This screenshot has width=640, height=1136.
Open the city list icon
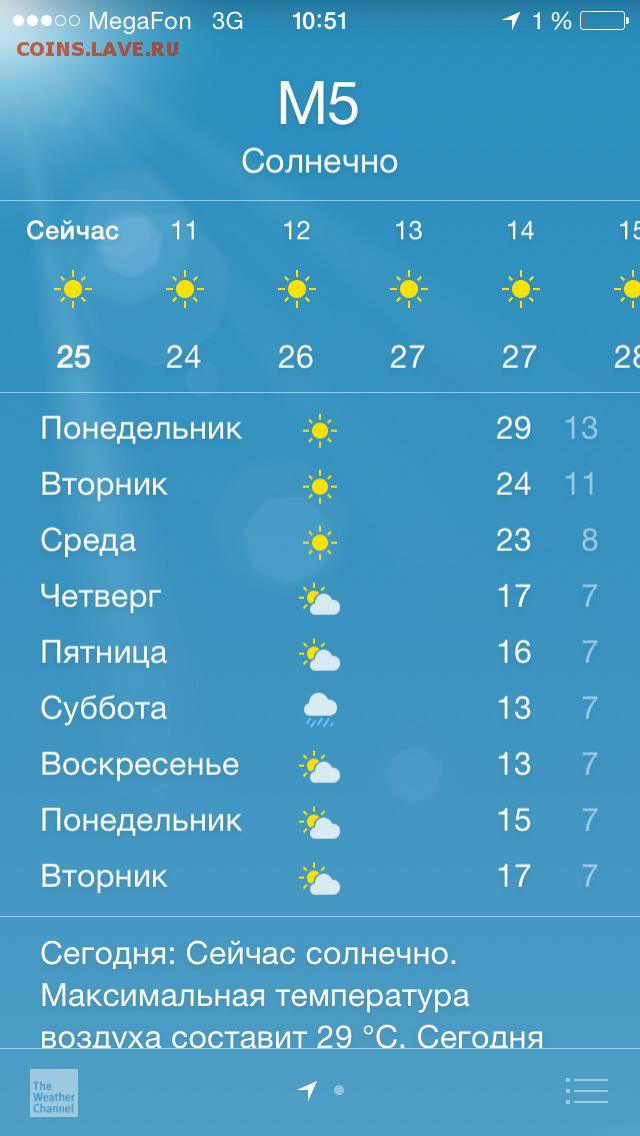[586, 1091]
